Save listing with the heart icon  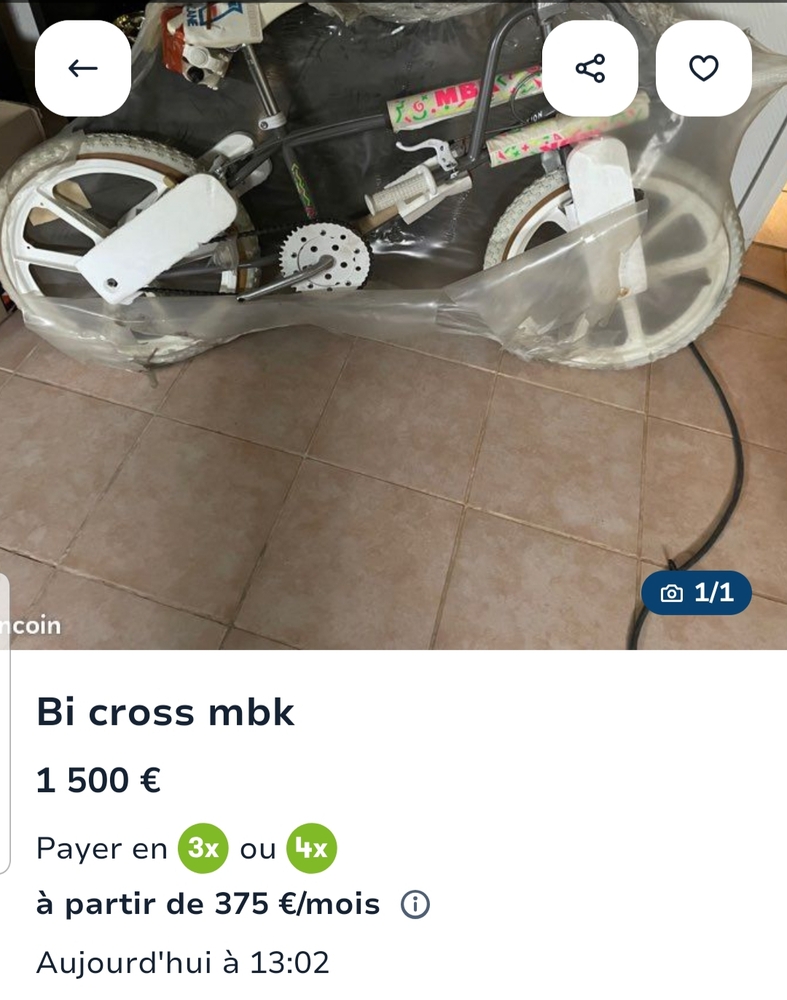tap(704, 68)
